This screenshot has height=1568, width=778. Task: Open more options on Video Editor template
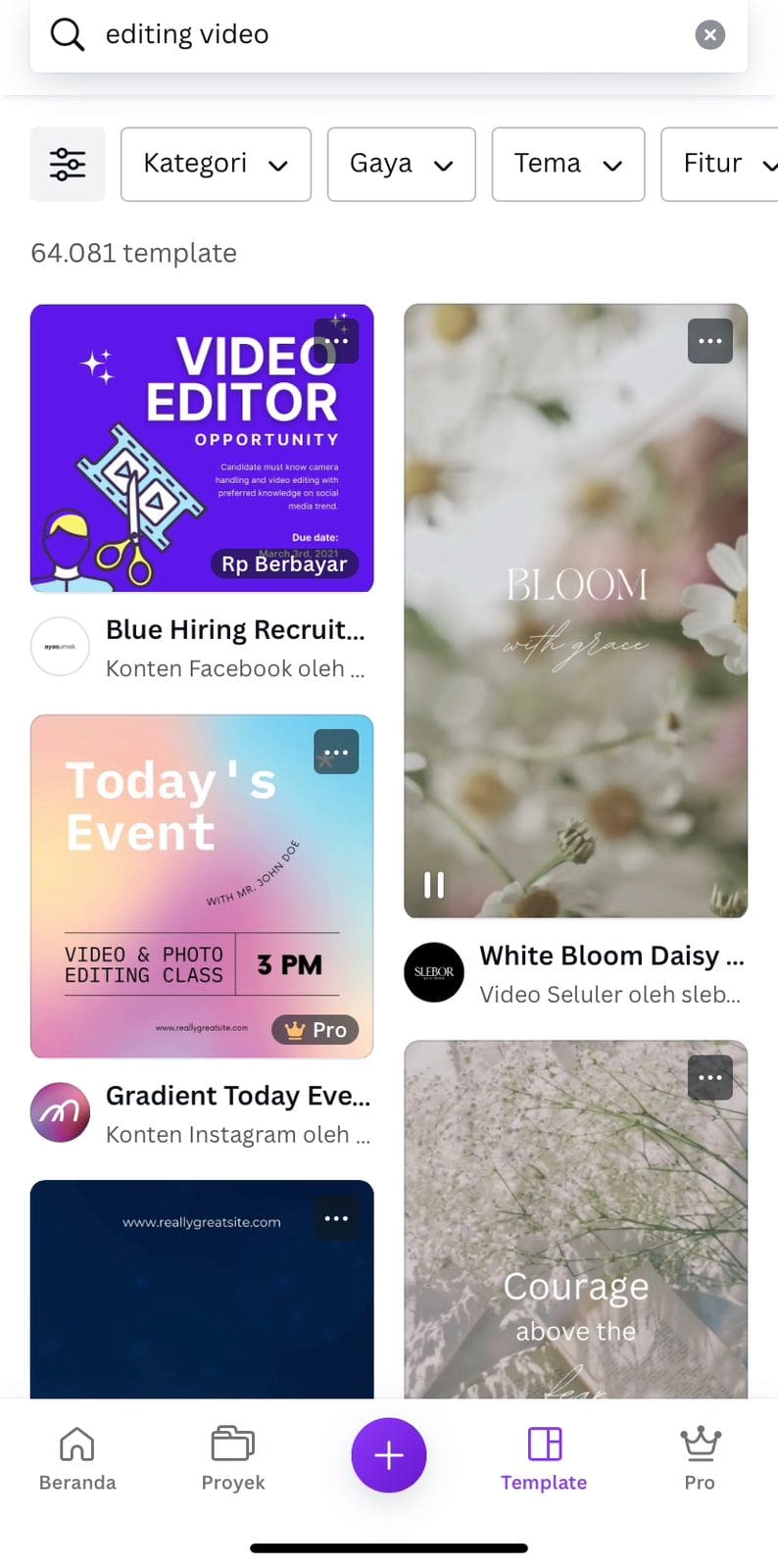click(x=336, y=341)
